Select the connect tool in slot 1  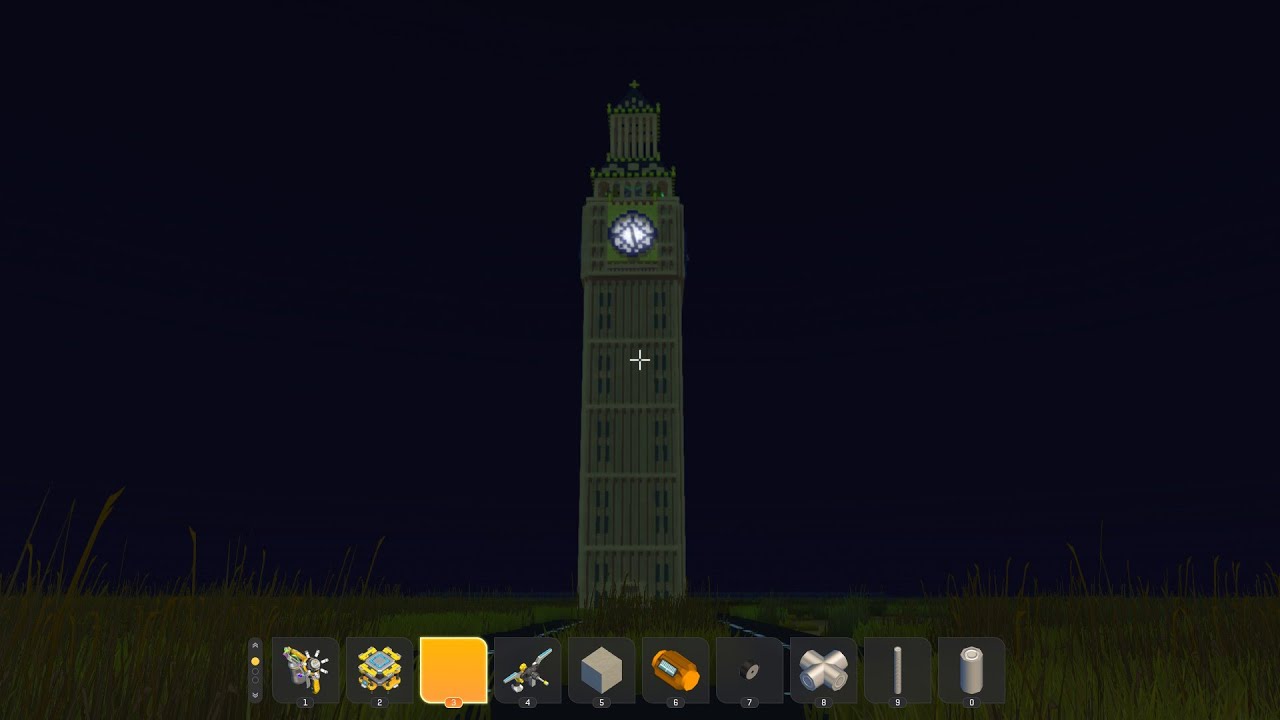point(305,670)
